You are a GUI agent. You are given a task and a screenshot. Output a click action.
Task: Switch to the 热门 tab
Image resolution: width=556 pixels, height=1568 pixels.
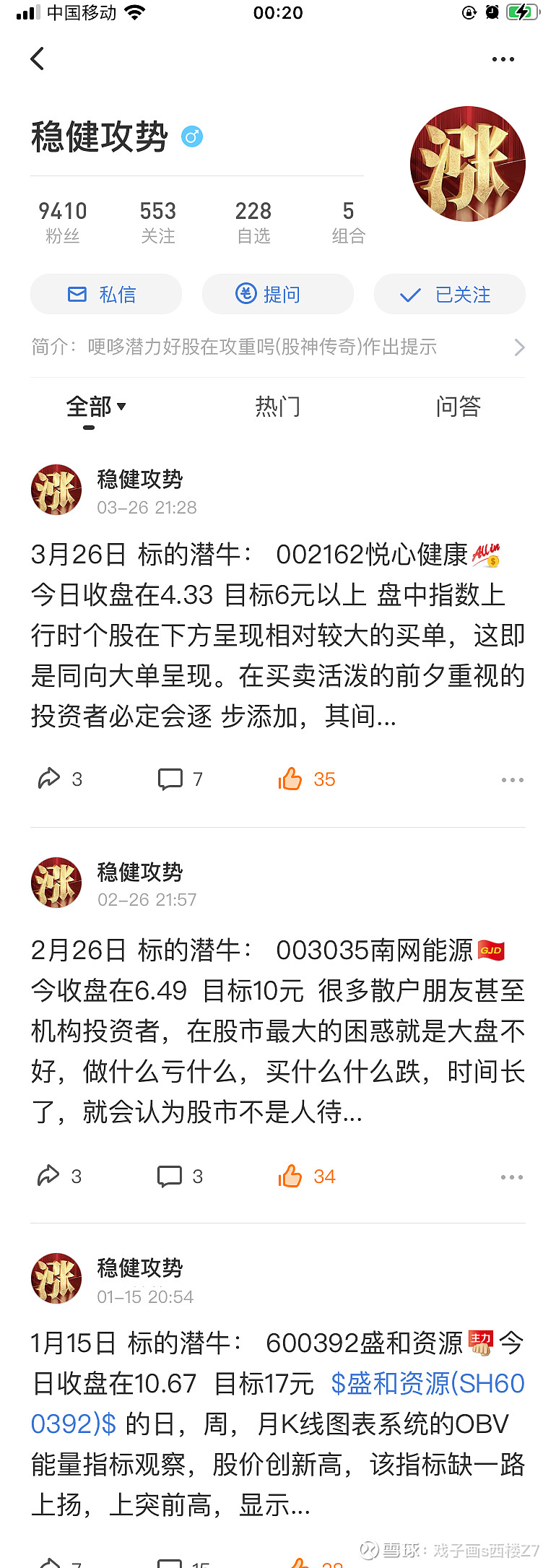pos(278,407)
